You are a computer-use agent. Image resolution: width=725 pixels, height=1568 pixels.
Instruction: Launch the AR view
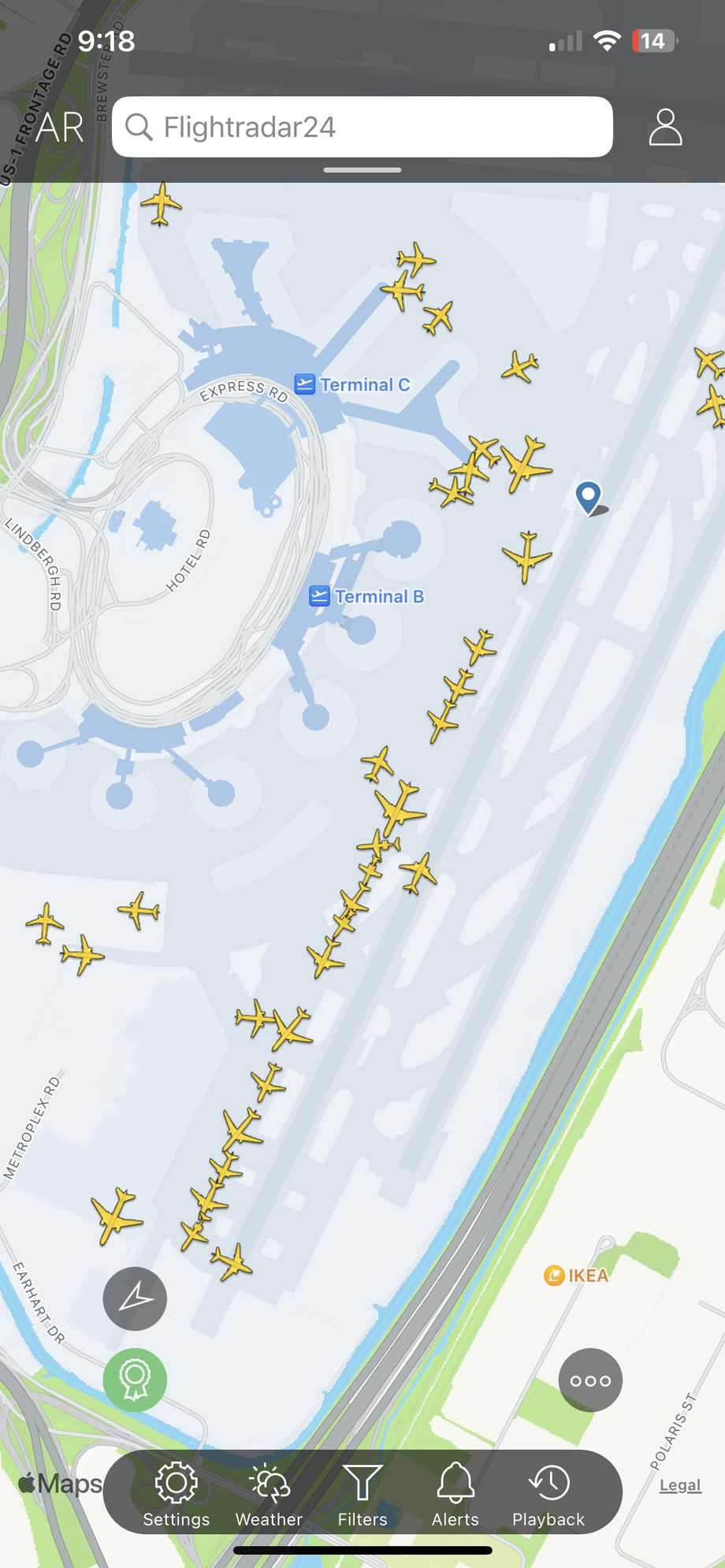[59, 128]
